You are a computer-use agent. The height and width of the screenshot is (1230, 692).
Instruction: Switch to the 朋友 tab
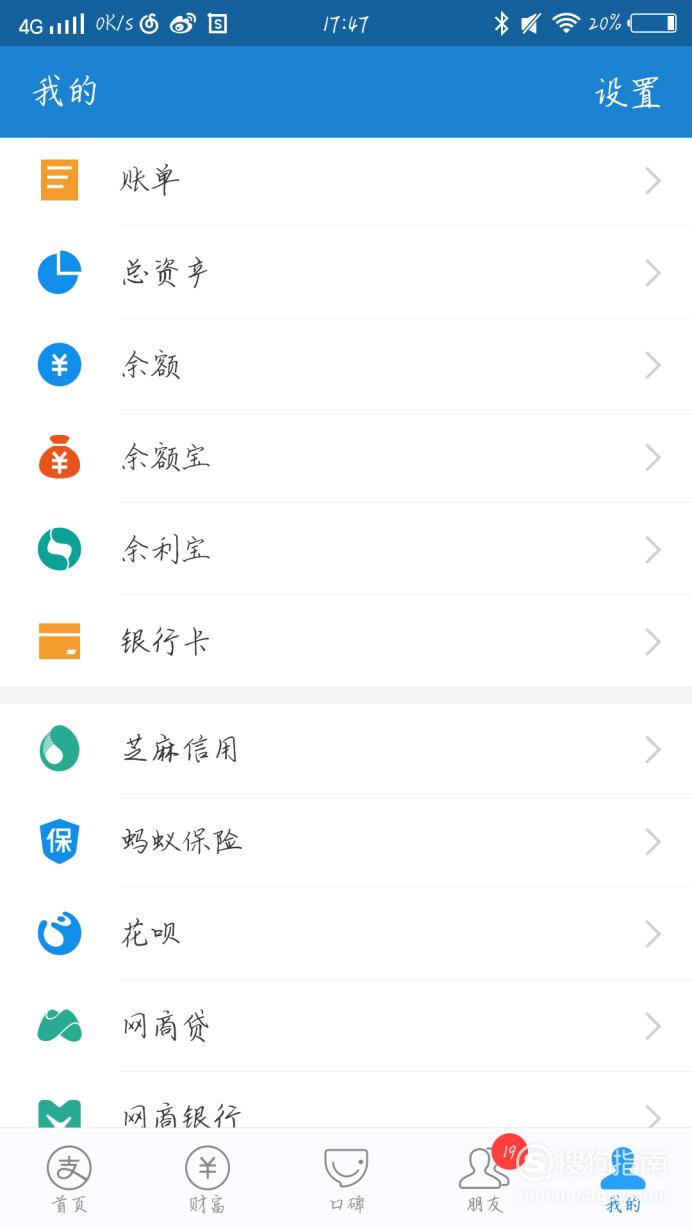point(484,1180)
